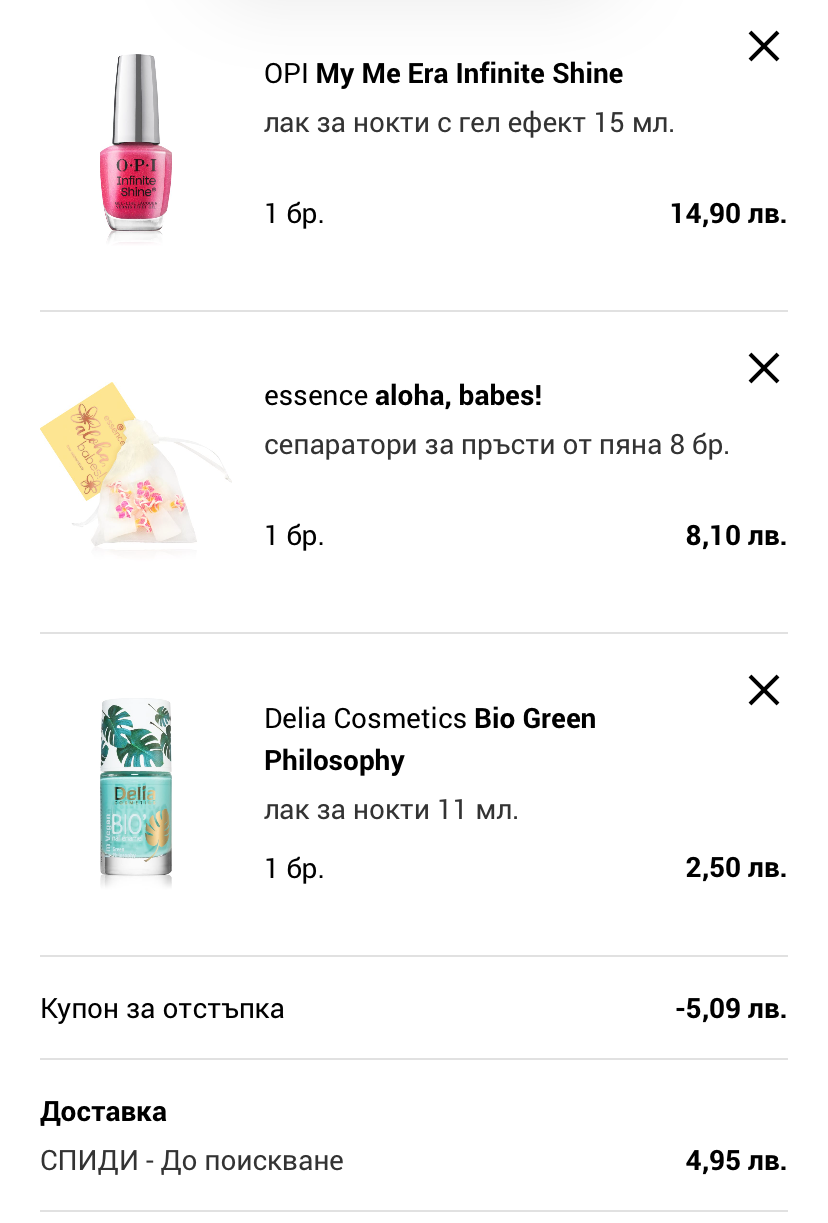Open the OPI Infinite Shine product image
This screenshot has width=828, height=1223.
[137, 146]
